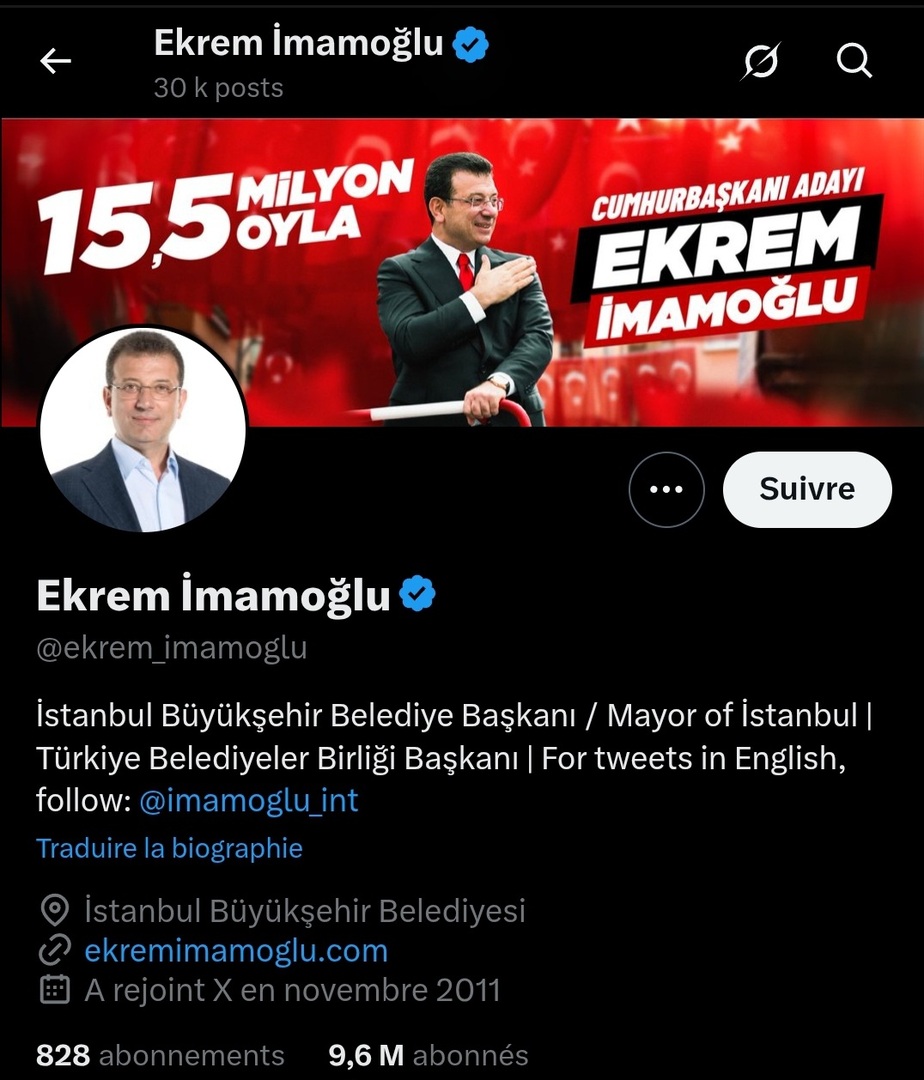Visit the ekremimamoglu.com website link
This screenshot has width=924, height=1080.
235,950
